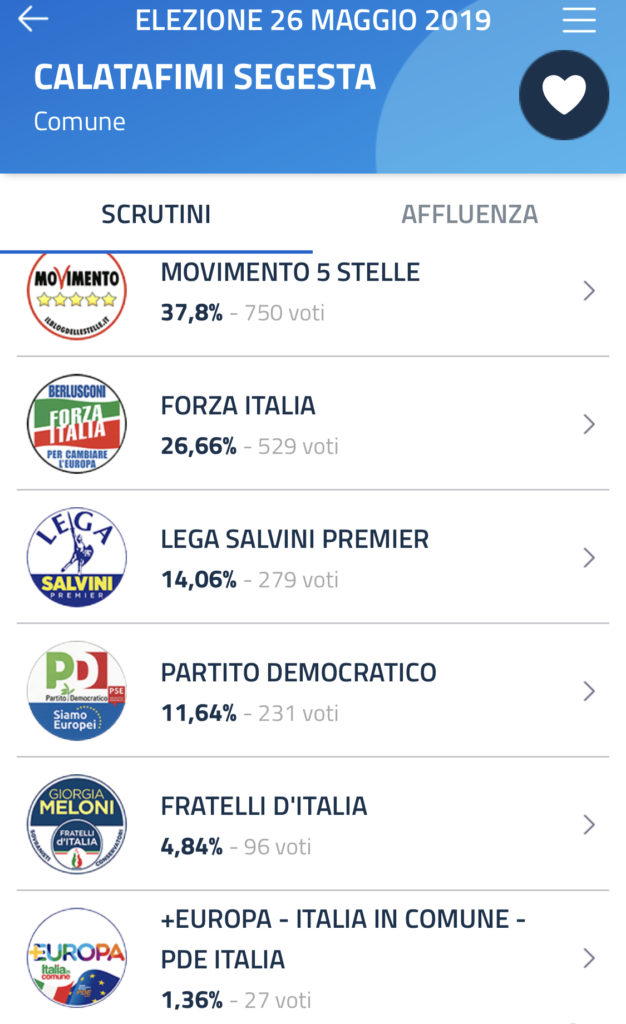Favorite Calatafimi Segesta with the heart button
The width and height of the screenshot is (626, 1024).
coord(564,95)
